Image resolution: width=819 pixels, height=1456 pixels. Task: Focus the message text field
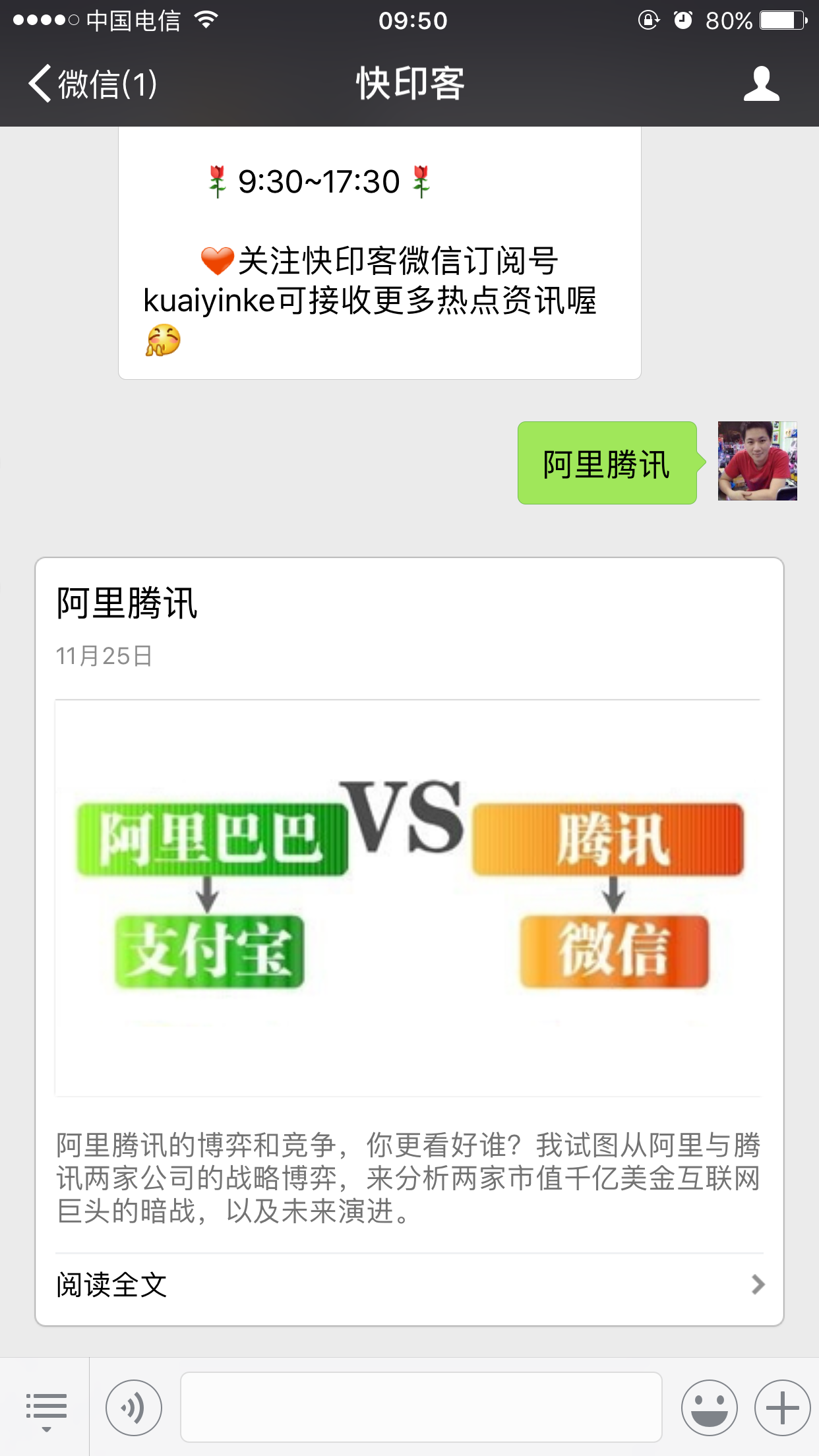pos(421,1408)
